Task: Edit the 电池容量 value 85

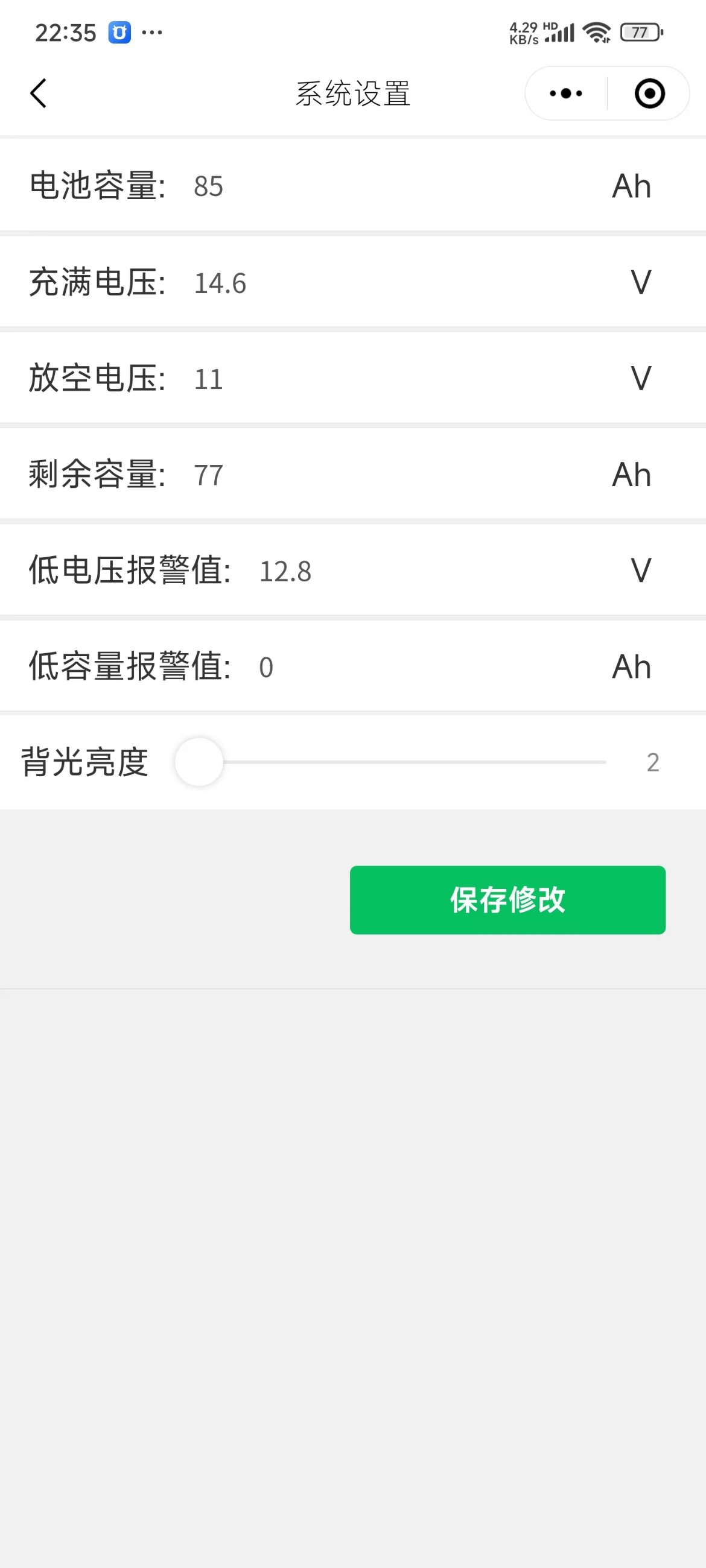Action: point(209,186)
